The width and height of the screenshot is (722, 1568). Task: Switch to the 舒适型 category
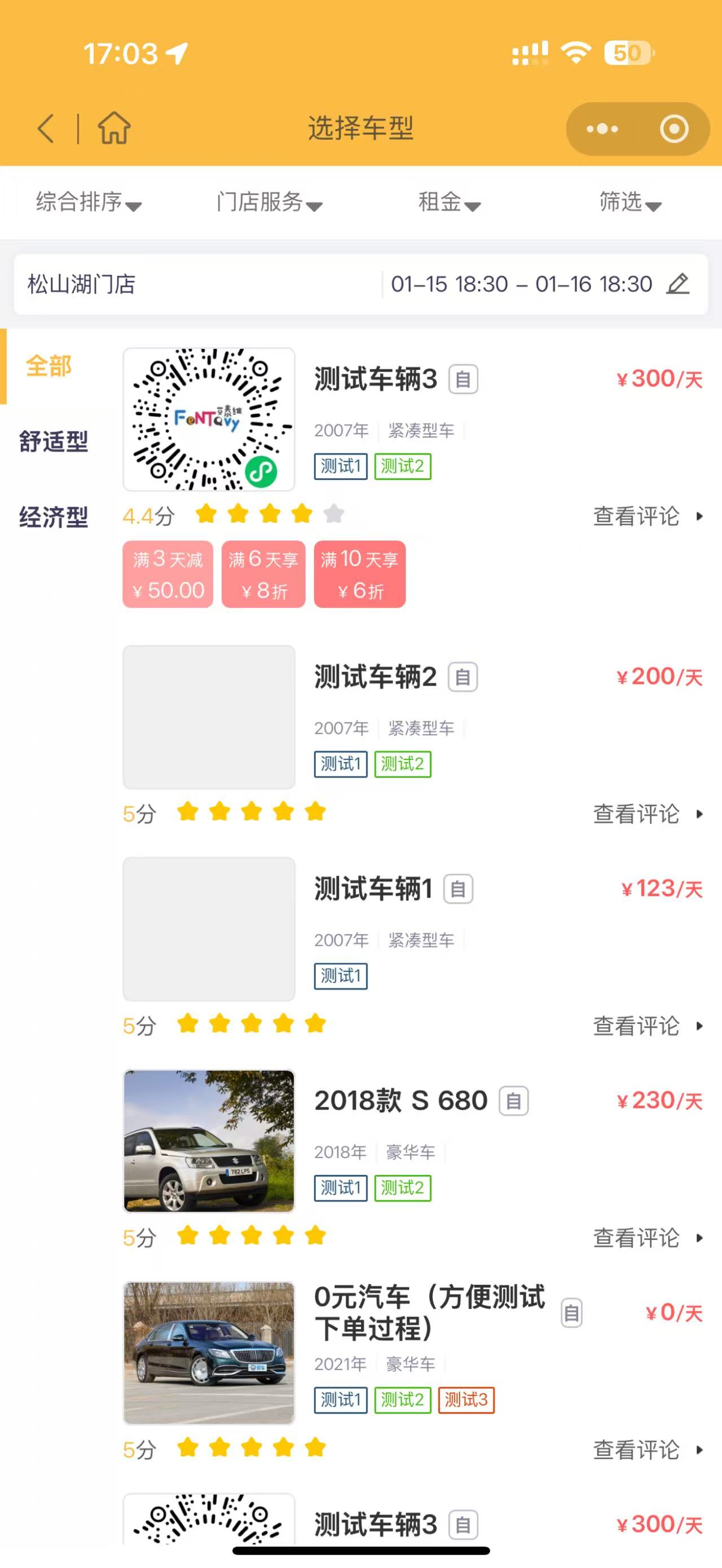54,441
